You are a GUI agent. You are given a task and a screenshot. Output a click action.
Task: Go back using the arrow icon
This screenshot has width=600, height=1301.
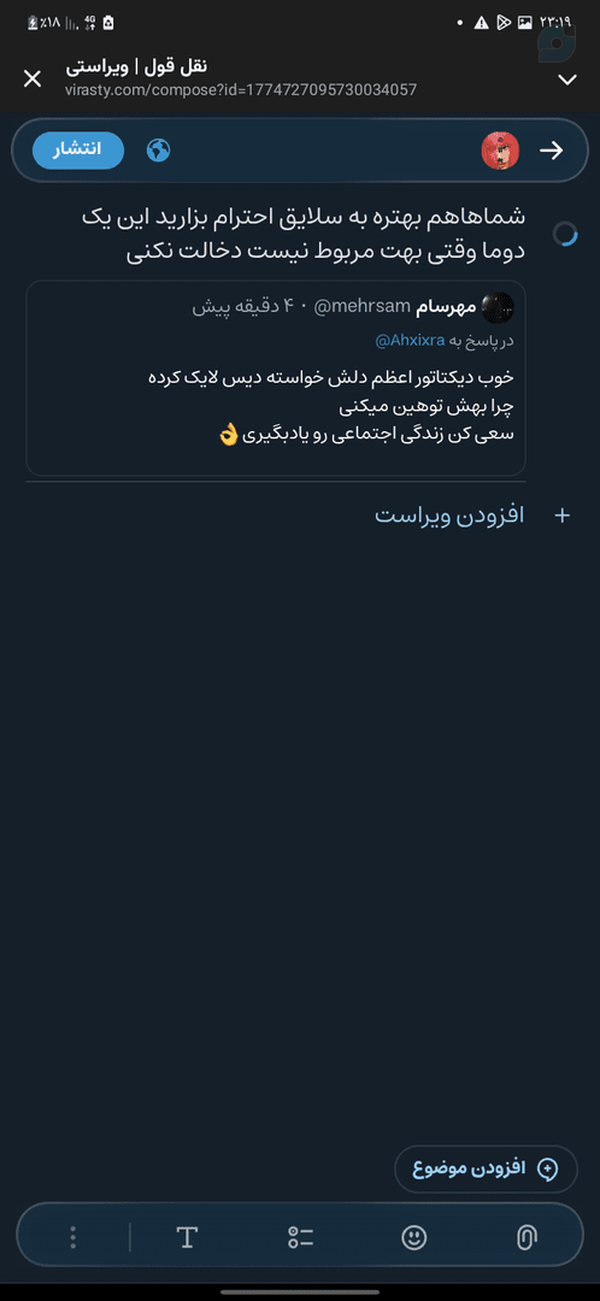coord(551,150)
